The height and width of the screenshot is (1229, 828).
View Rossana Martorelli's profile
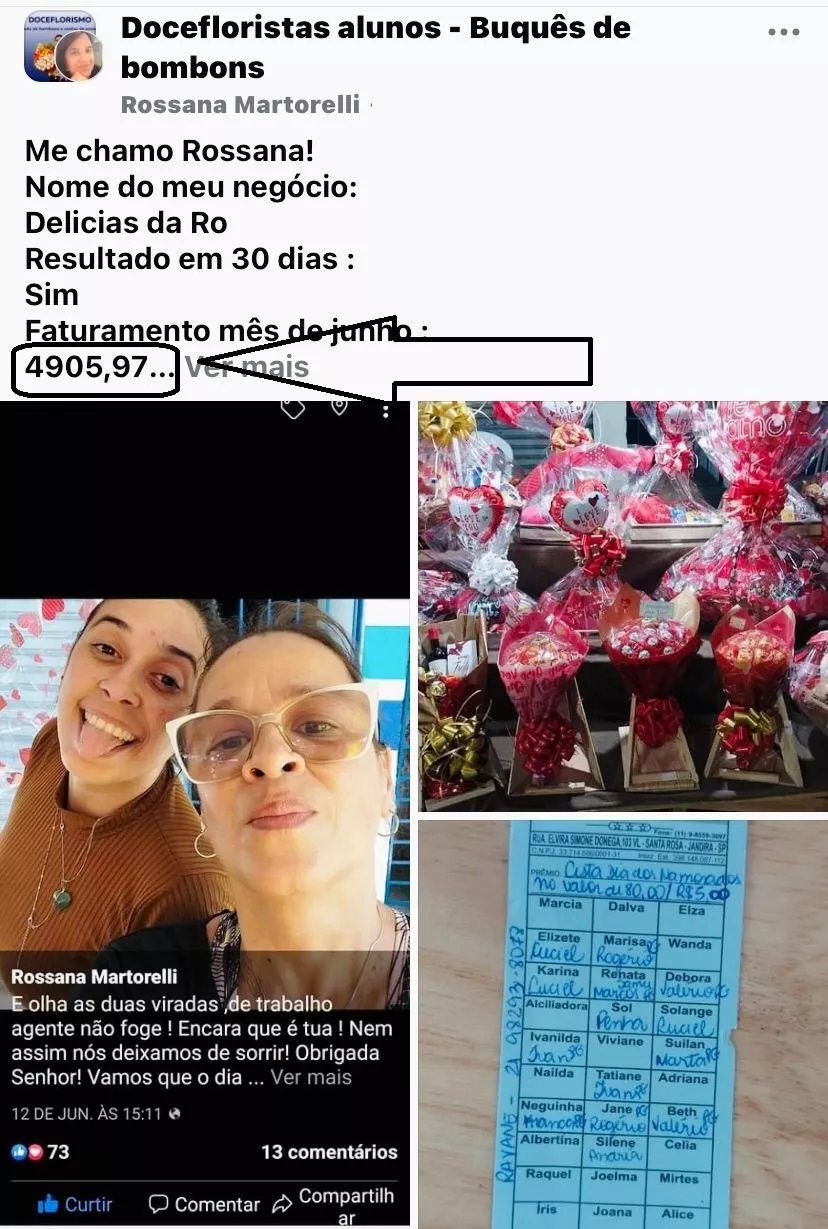tap(240, 105)
